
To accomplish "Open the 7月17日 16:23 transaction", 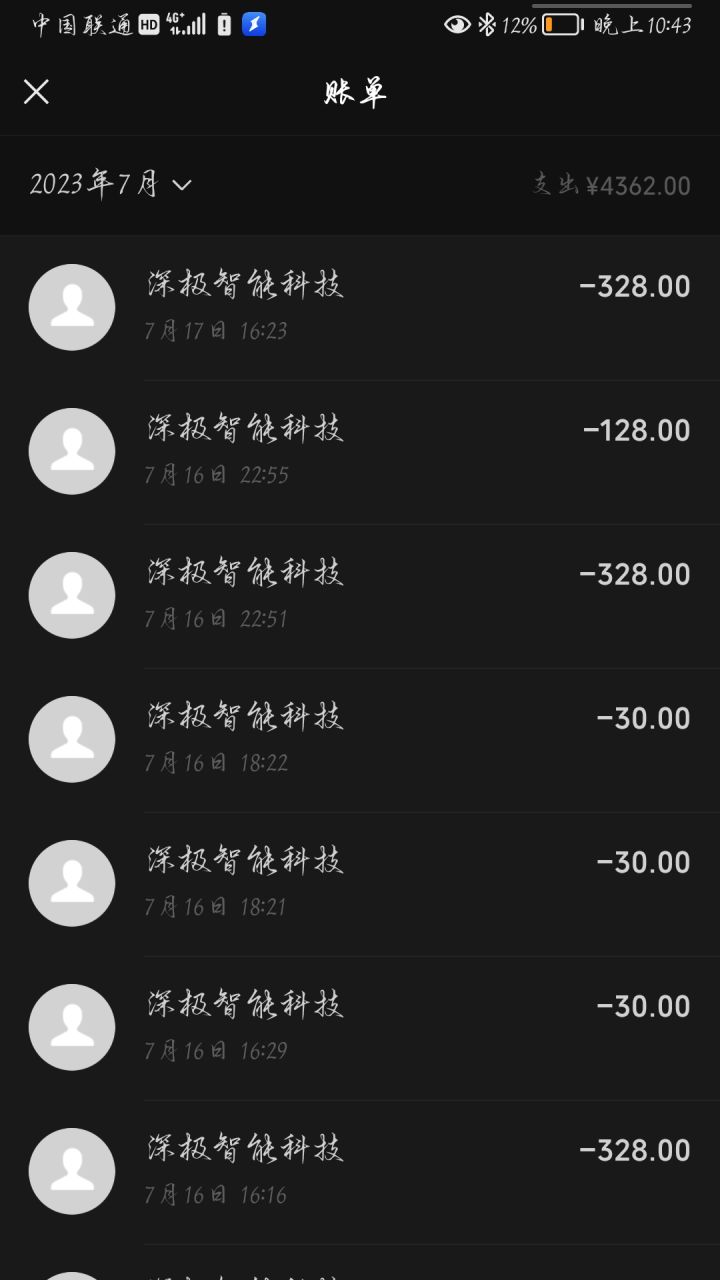I will point(360,308).
